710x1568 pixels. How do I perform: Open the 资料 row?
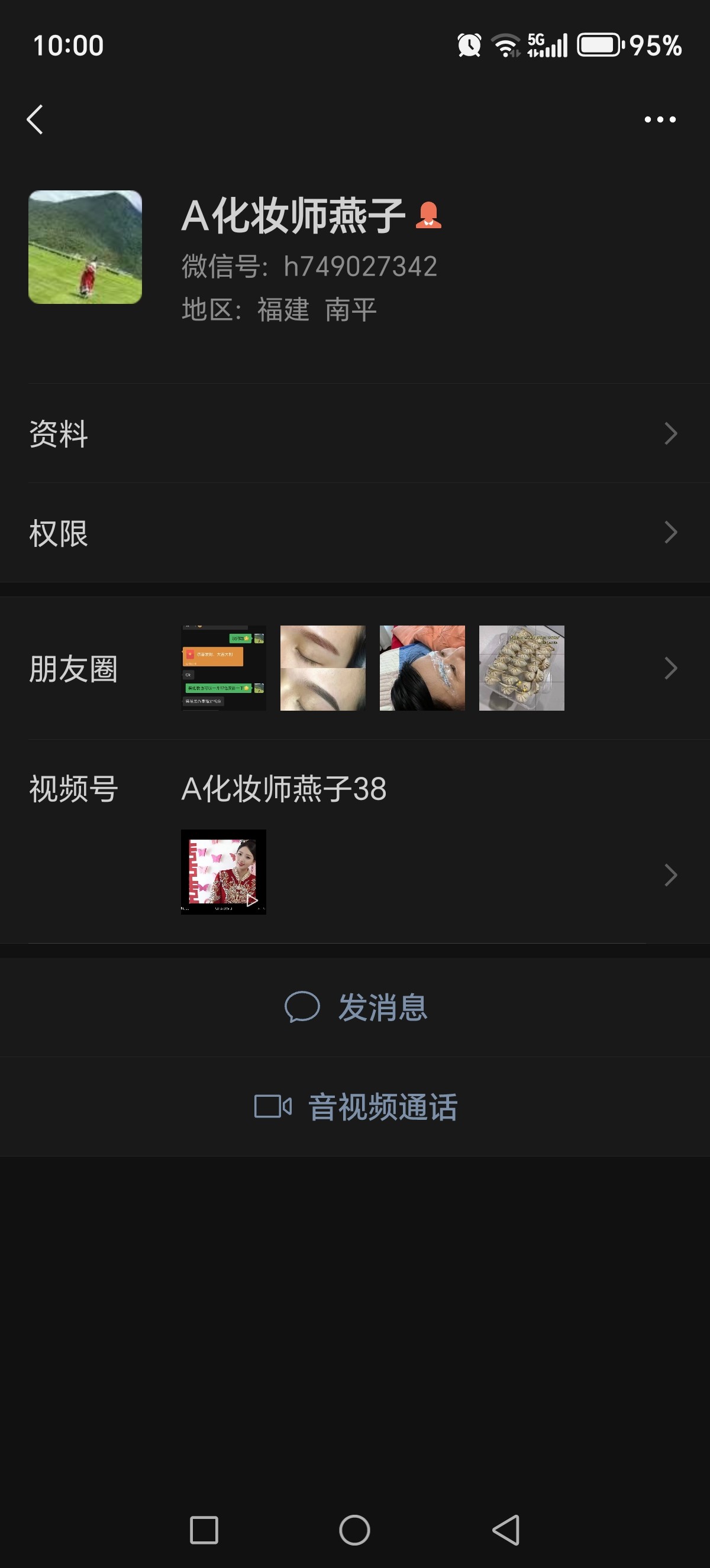click(354, 433)
